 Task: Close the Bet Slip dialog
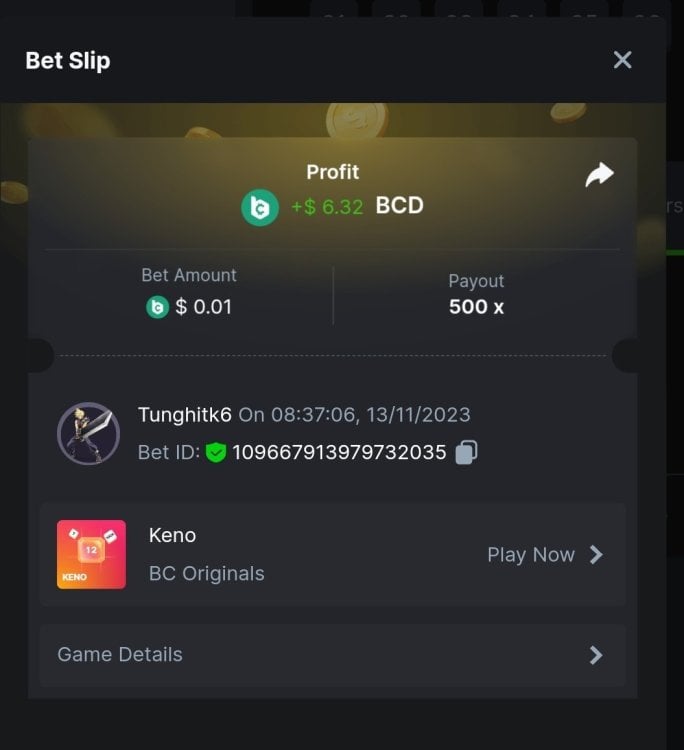(x=622, y=60)
